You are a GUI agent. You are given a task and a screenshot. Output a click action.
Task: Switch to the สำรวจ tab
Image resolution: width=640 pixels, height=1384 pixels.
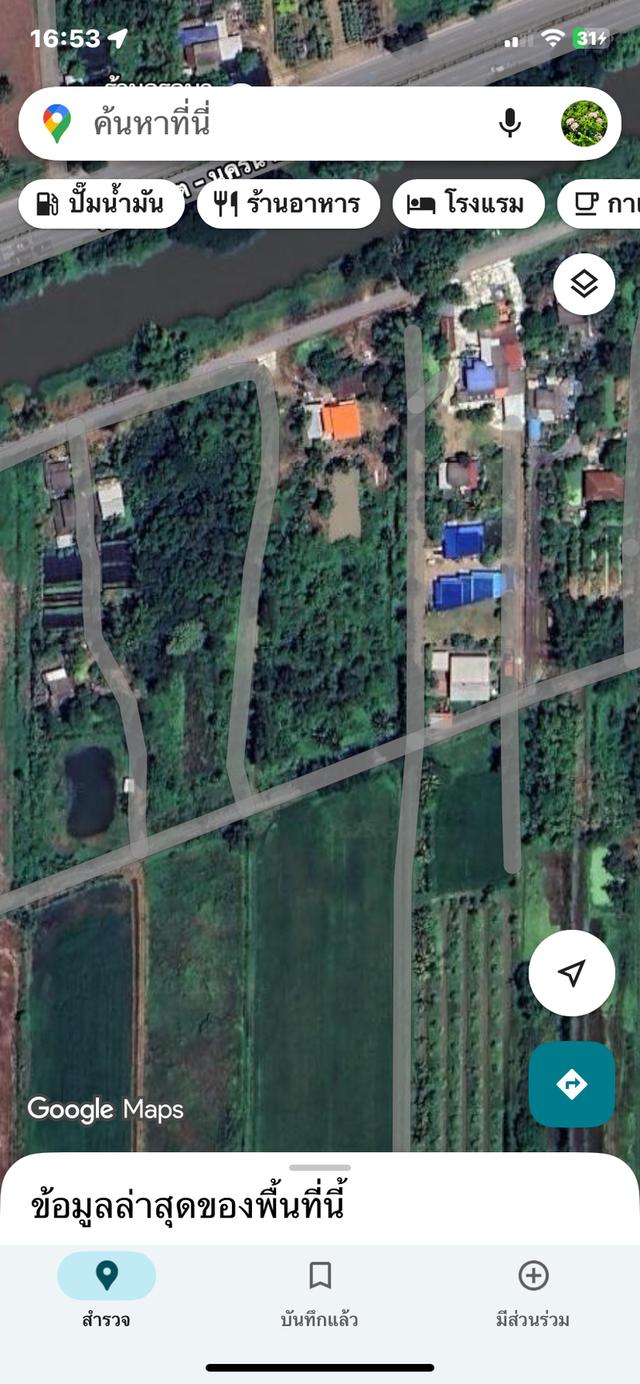(106, 1290)
